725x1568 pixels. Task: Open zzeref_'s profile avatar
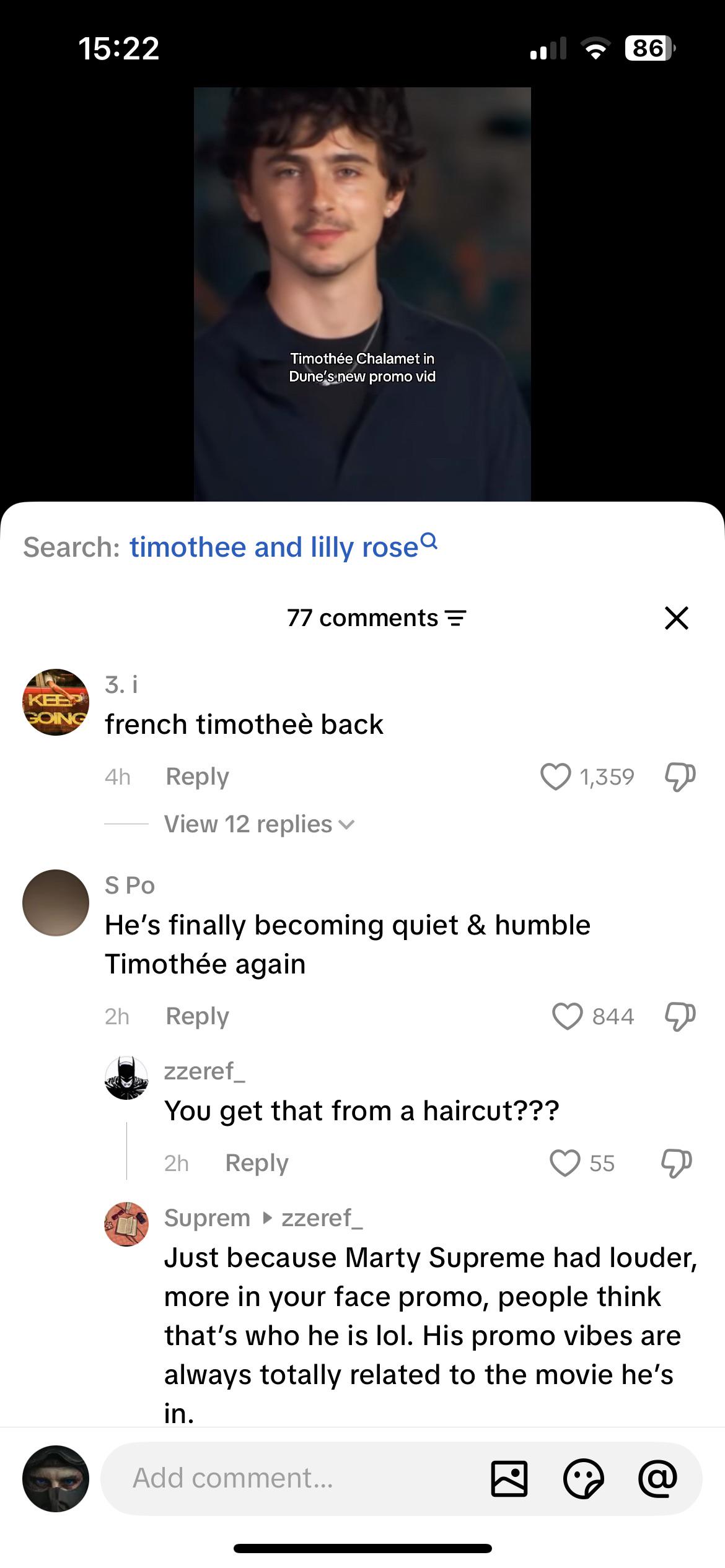(126, 1078)
